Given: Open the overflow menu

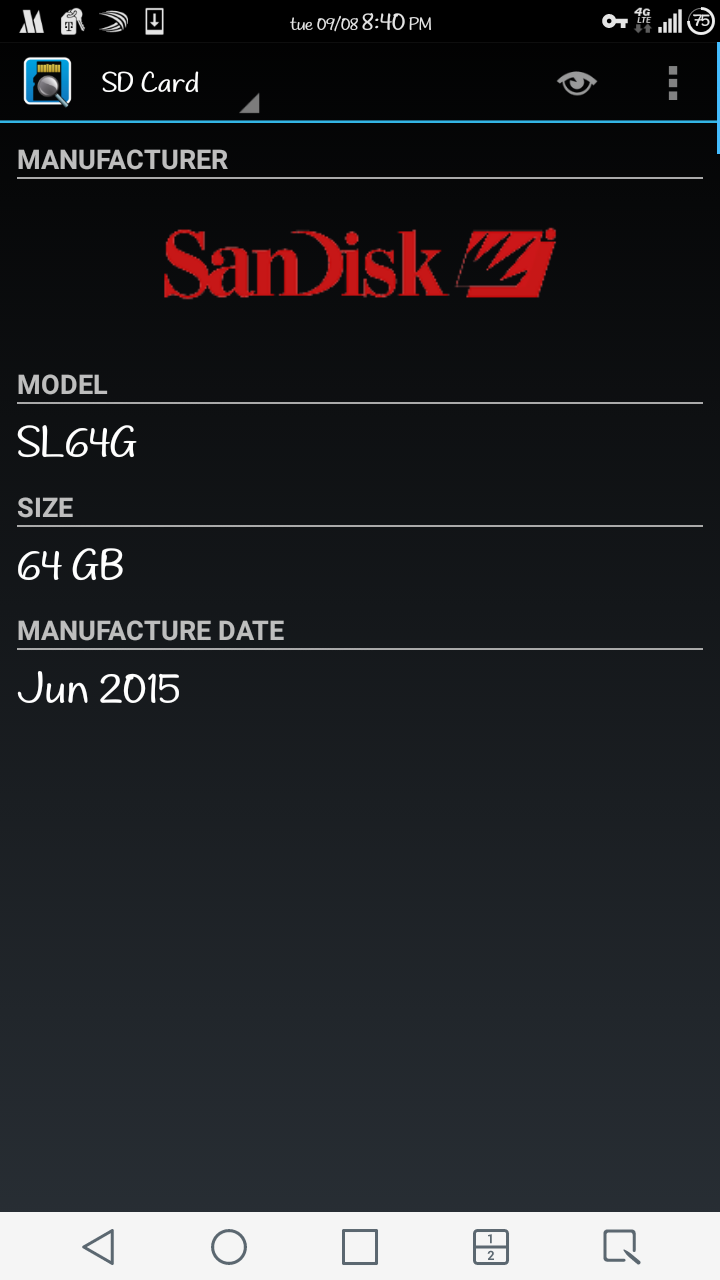Looking at the screenshot, I should tap(673, 83).
